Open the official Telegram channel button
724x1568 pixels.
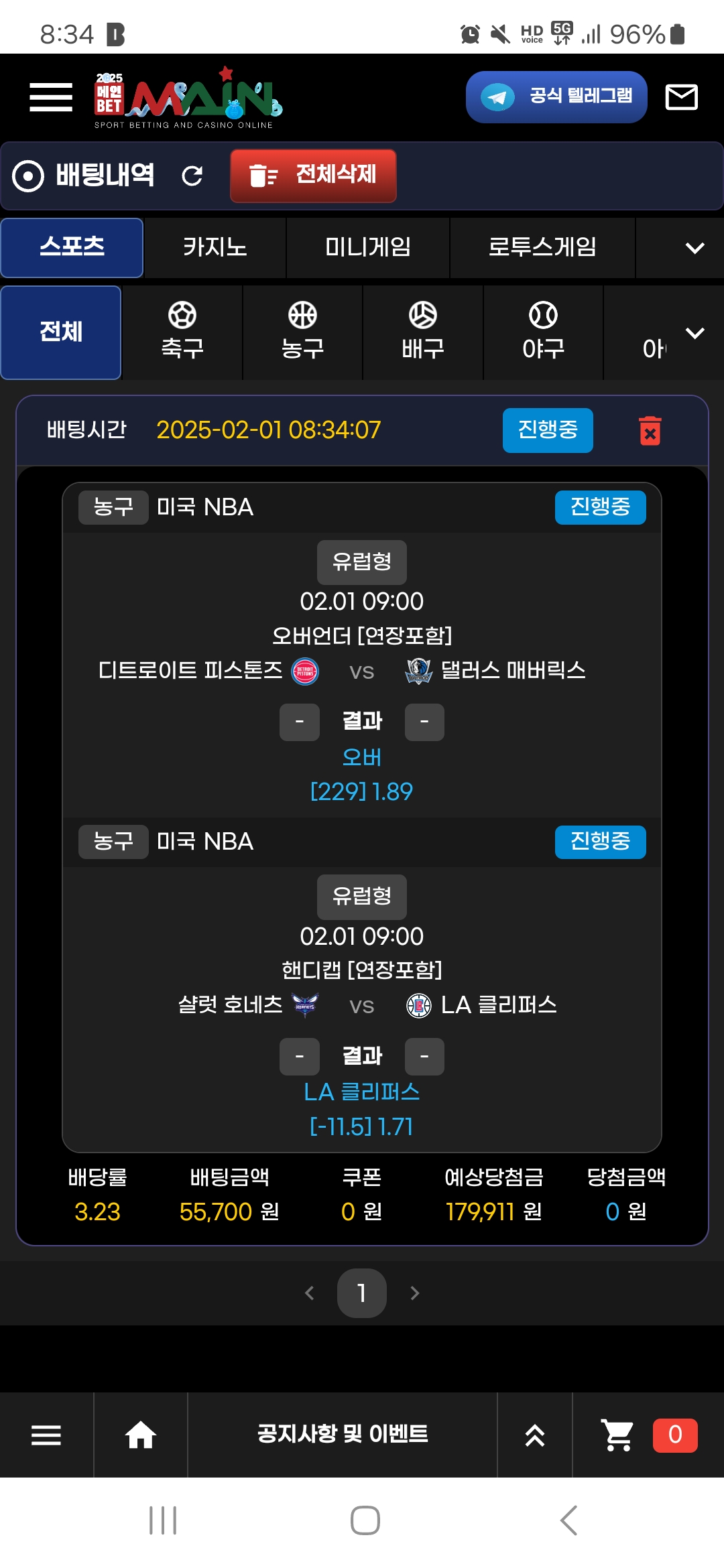pyautogui.click(x=556, y=97)
